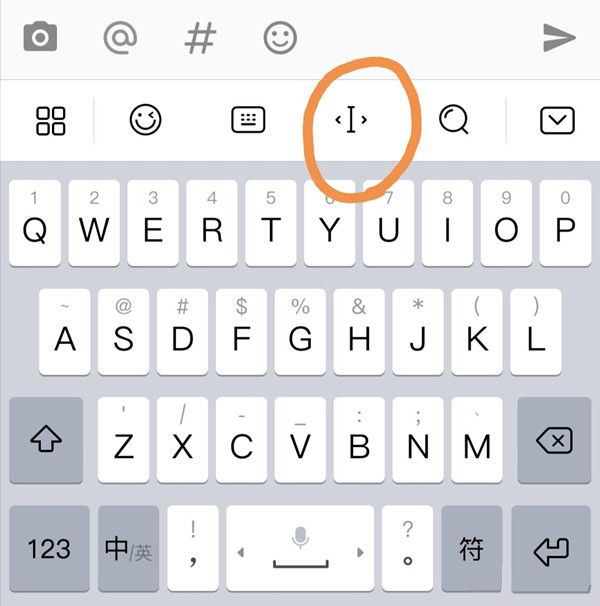Screen dimensions: 600x606
Task: Open the keyboard's four-square menu grid
Action: tap(50, 120)
